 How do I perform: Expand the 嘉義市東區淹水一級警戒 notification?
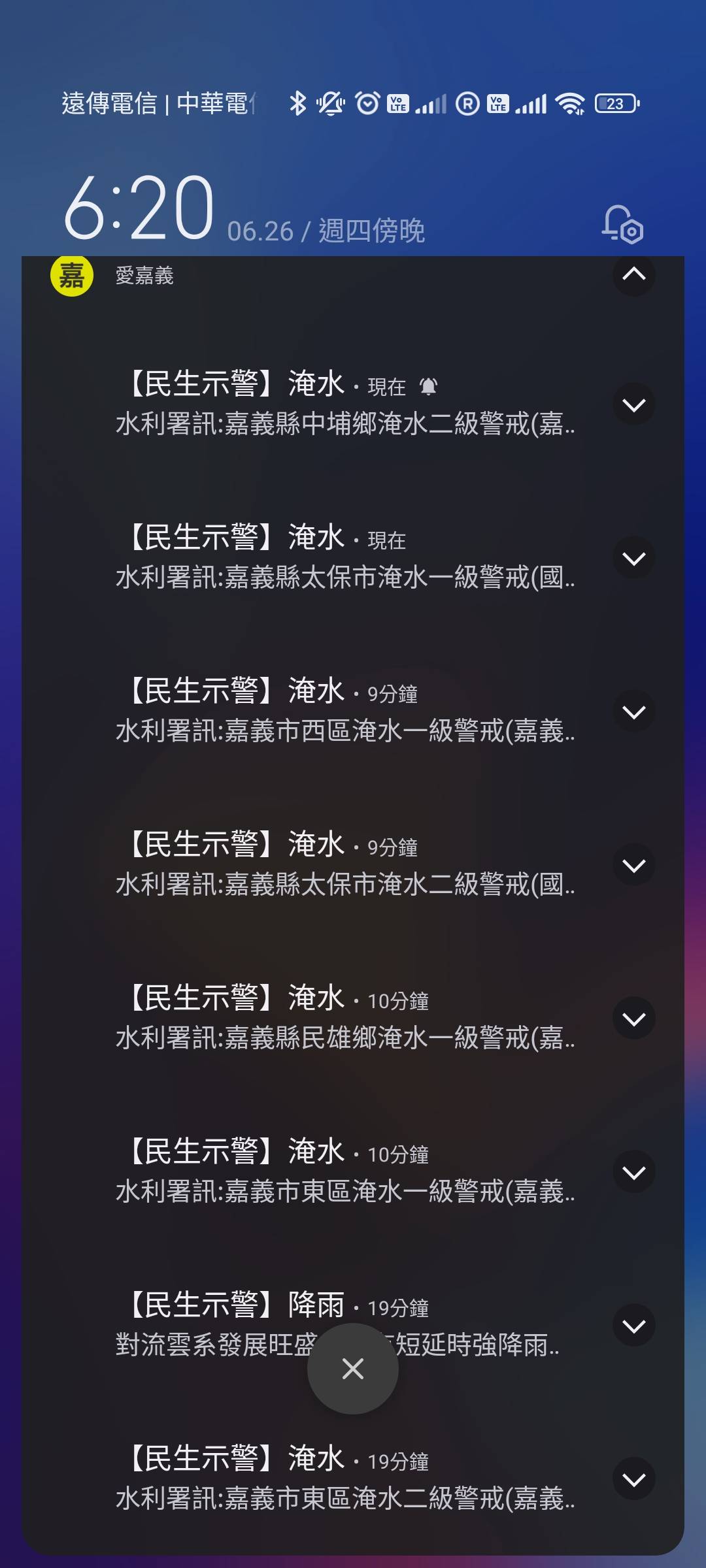coord(633,1173)
